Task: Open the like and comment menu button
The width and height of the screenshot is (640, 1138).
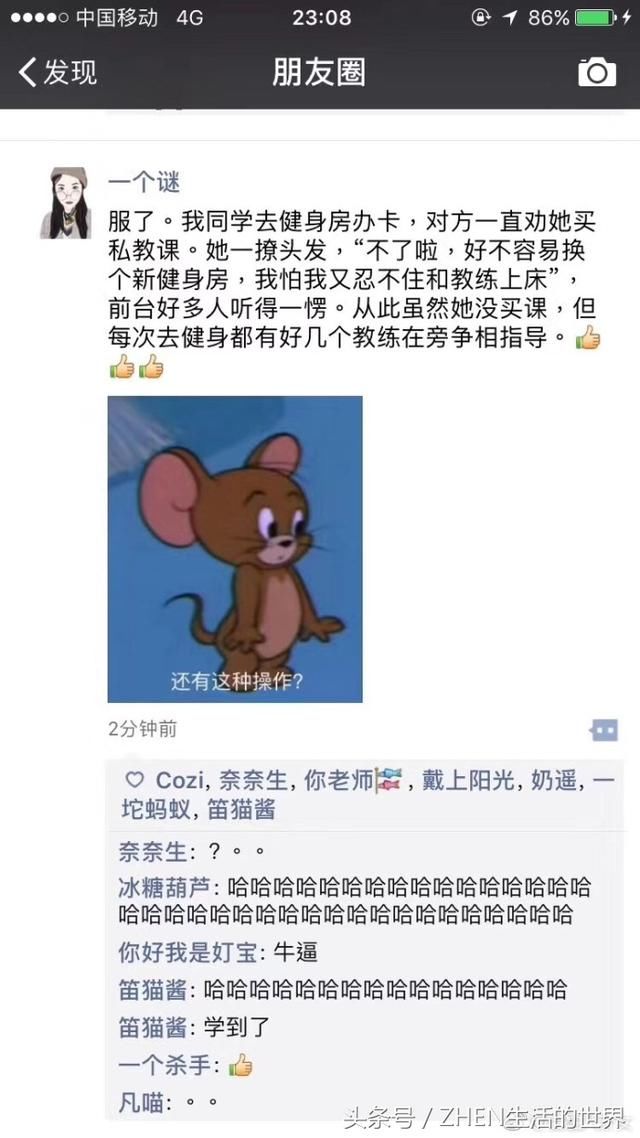Action: click(604, 730)
